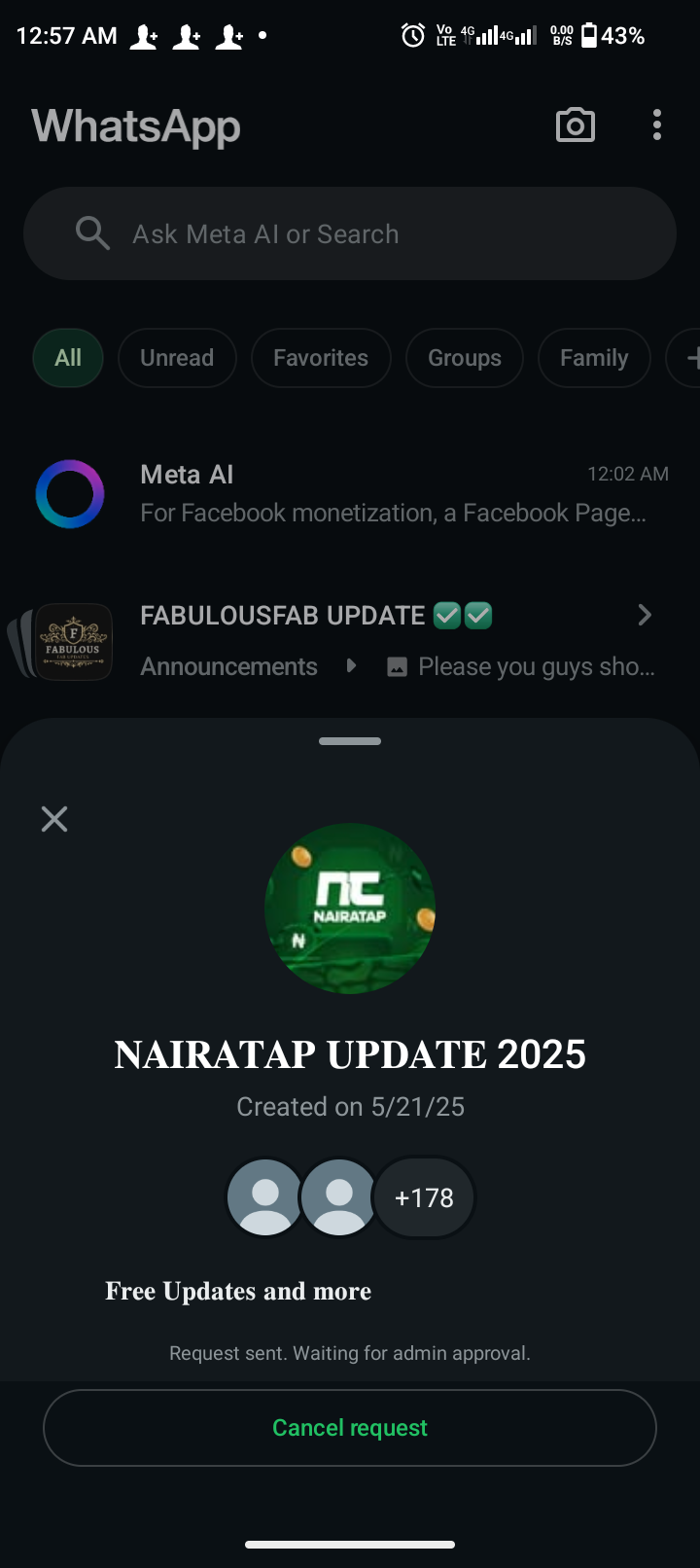Open the camera
This screenshot has height=1568, width=700.
pyautogui.click(x=575, y=125)
